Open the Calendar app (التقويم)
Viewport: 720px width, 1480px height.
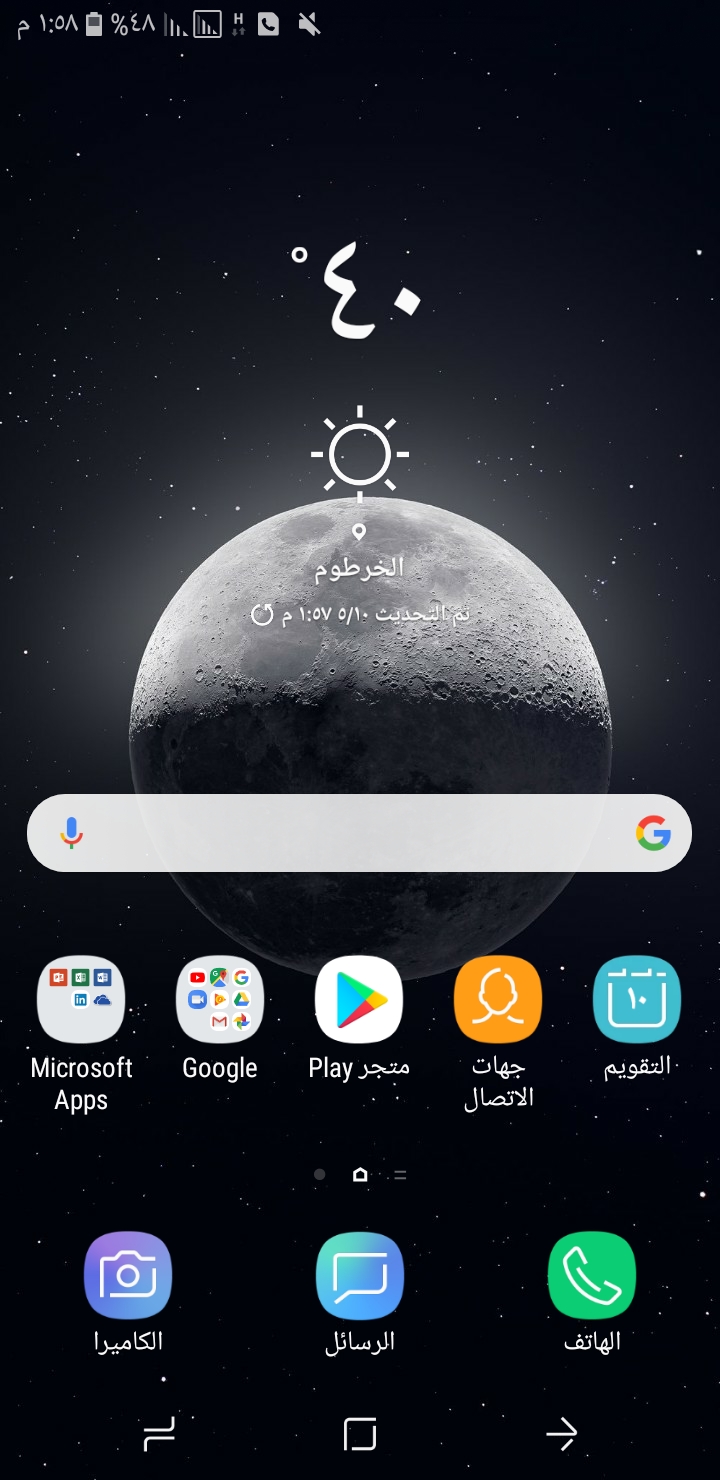pyautogui.click(x=637, y=1000)
